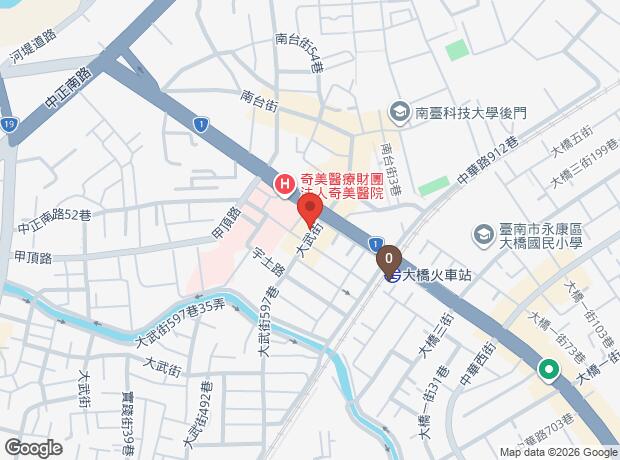
Task: Tap the red location pin on 大武街
Action: [x=310, y=211]
